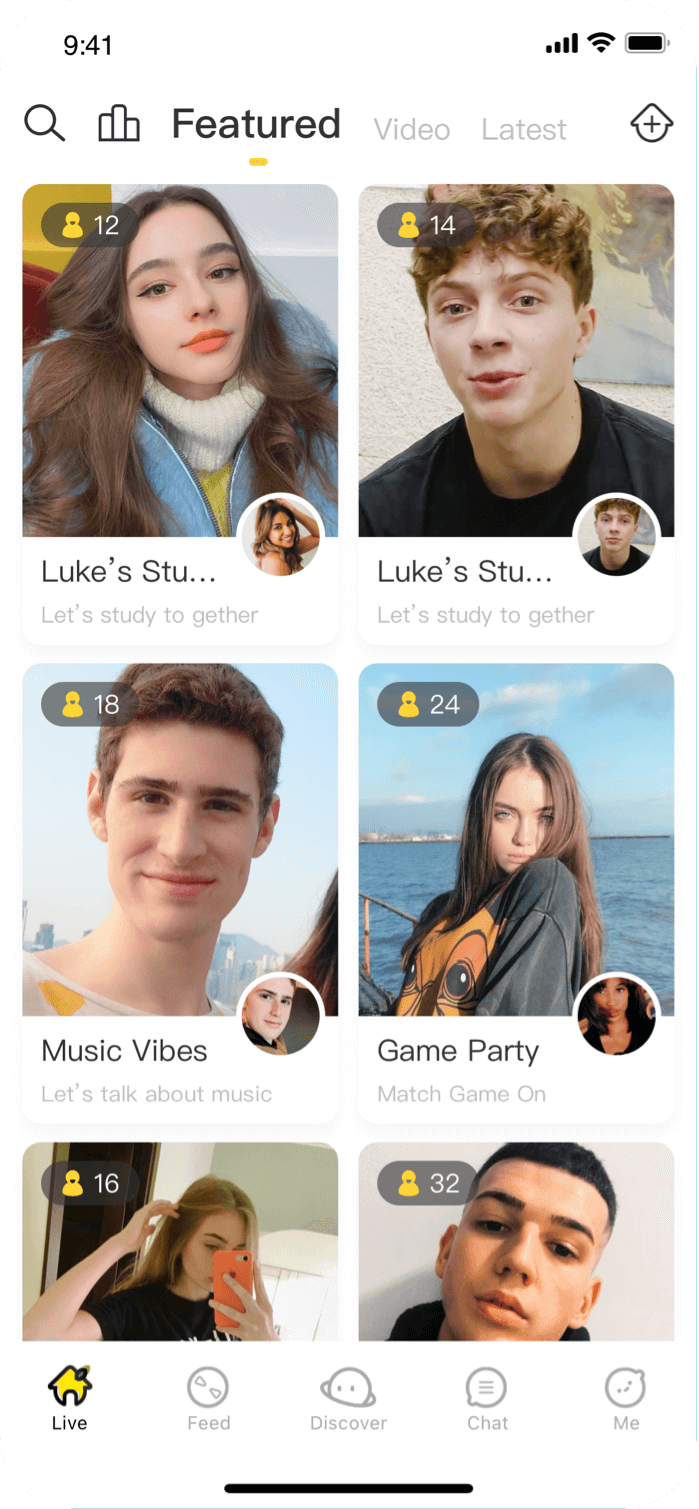The height and width of the screenshot is (1509, 699).
Task: Tap the create room plus icon
Action: point(651,124)
